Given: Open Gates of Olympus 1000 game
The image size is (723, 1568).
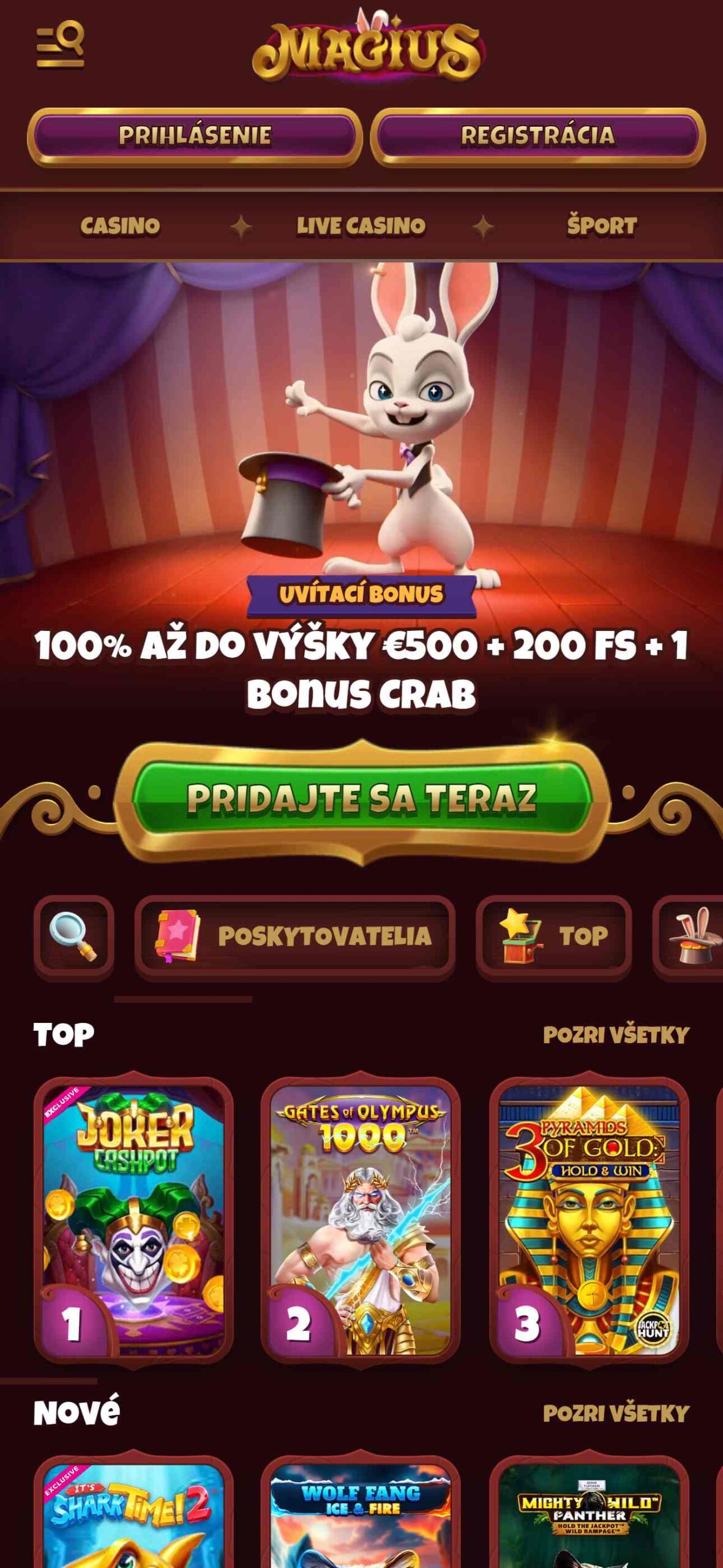Looking at the screenshot, I should point(361,1219).
